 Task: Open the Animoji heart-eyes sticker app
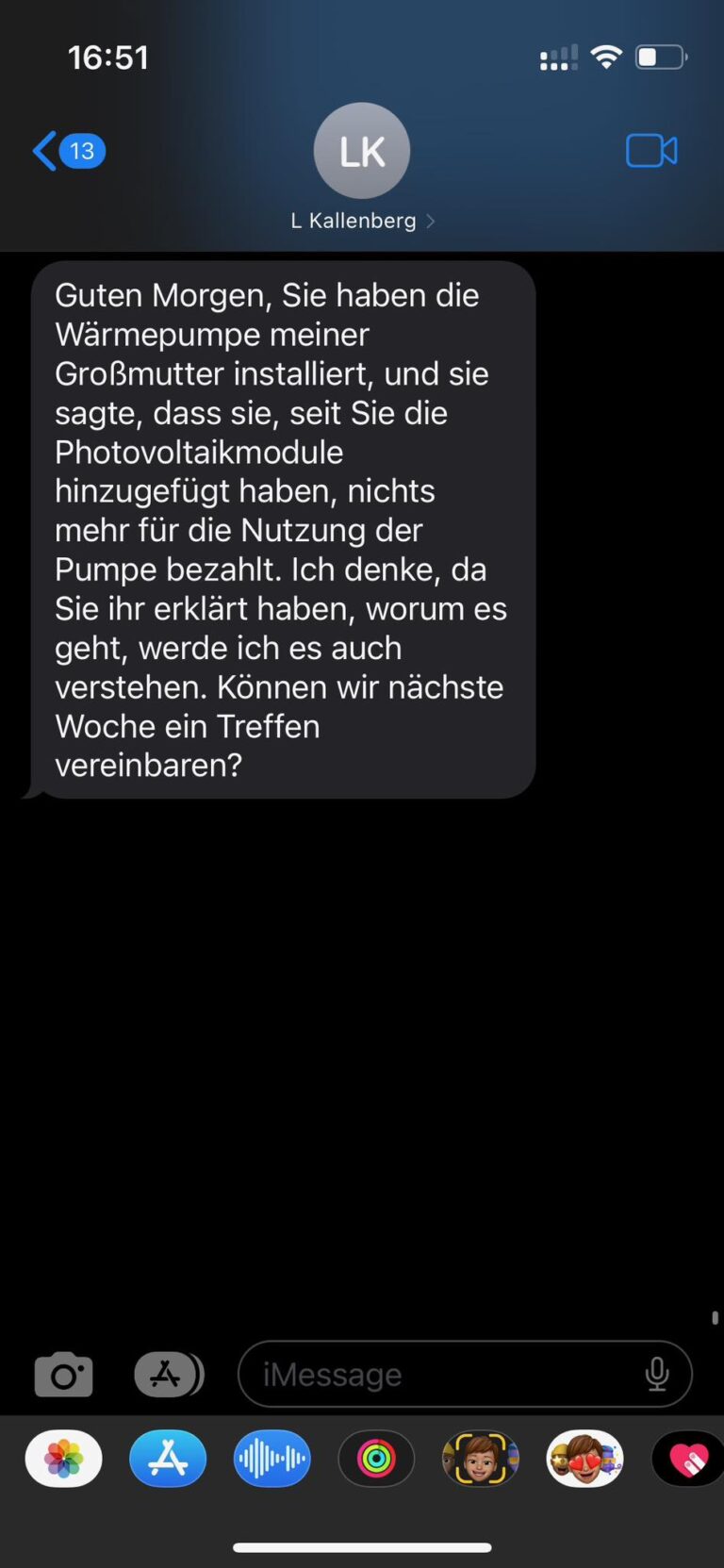point(585,1458)
